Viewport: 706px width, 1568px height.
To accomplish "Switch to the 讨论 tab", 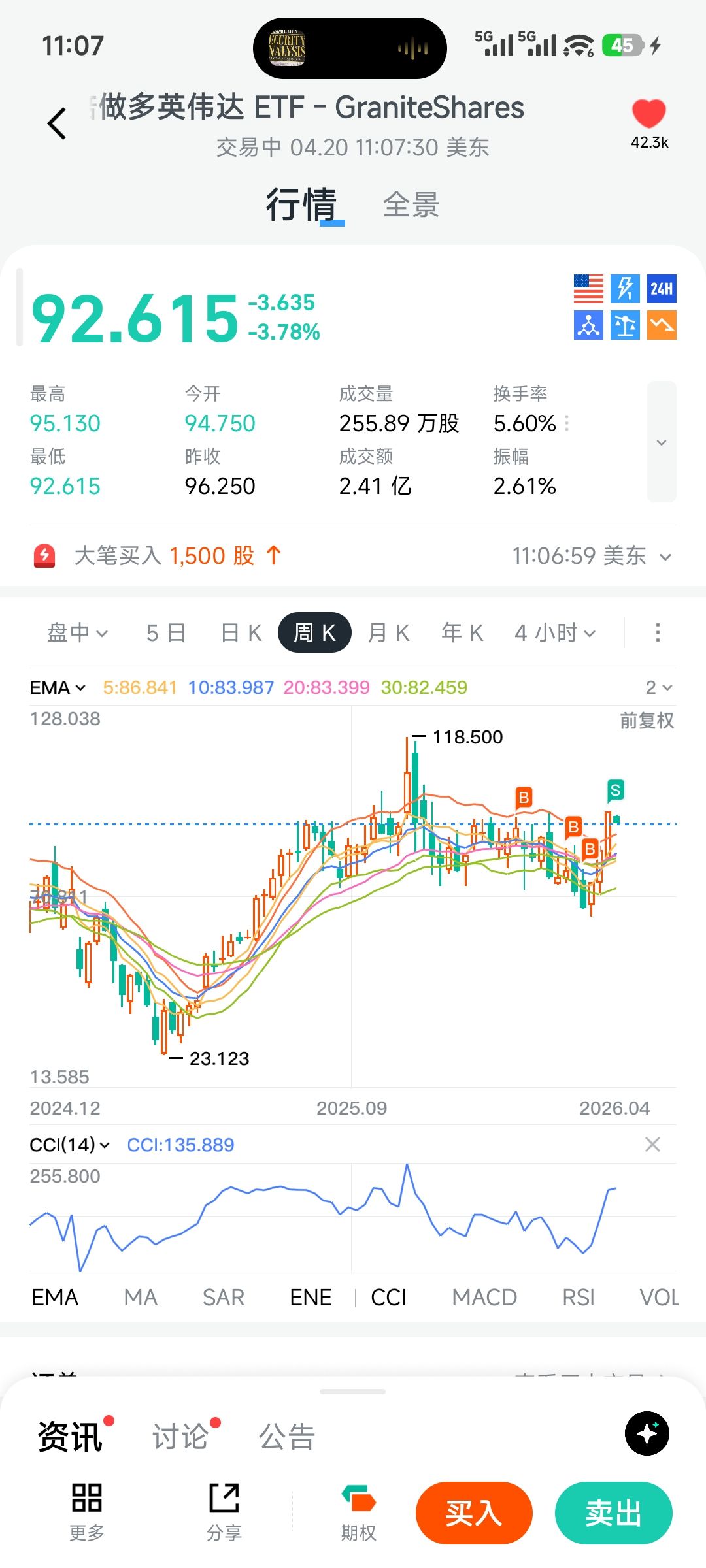I will point(180,1437).
